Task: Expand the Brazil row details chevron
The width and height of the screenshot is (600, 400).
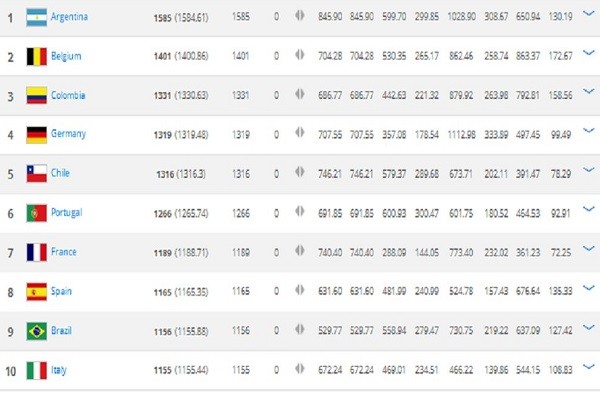Action: click(588, 330)
